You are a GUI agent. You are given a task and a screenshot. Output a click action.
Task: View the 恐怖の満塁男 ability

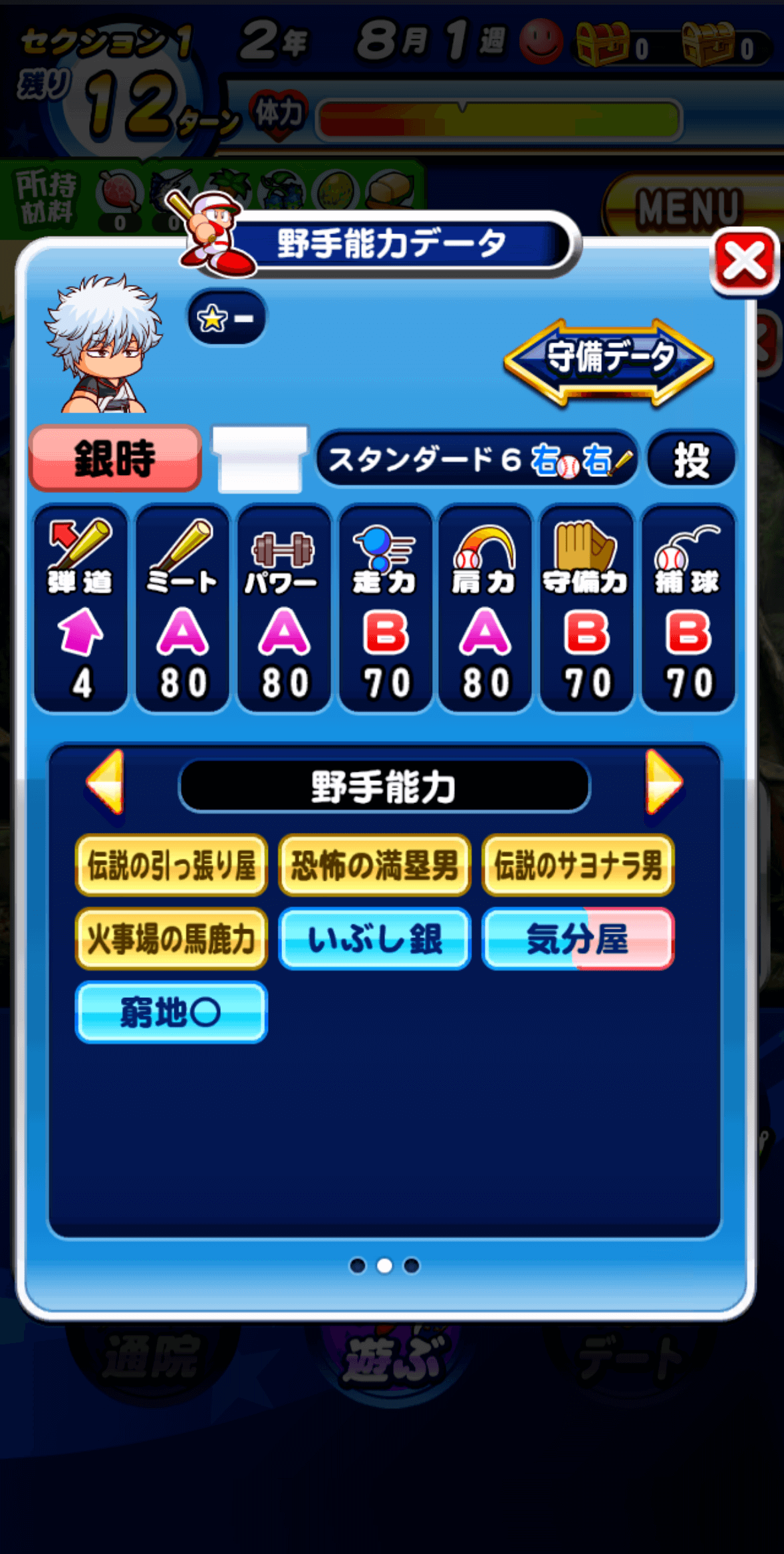[x=375, y=865]
